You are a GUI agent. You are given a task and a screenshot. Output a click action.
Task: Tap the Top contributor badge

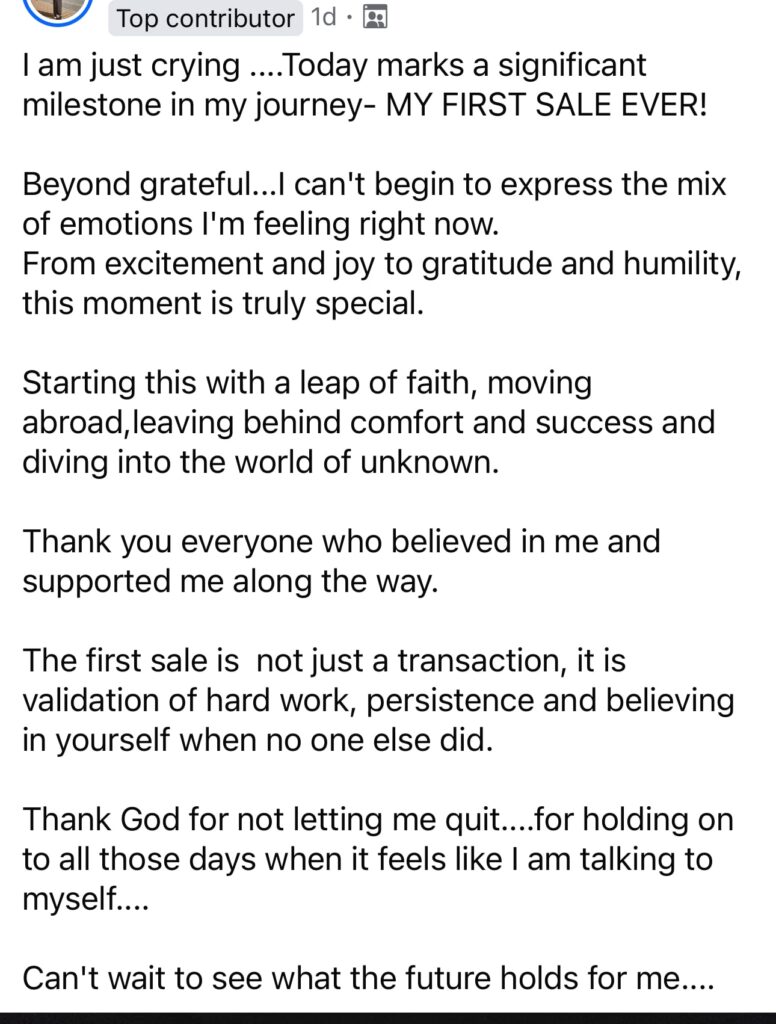pos(205,18)
